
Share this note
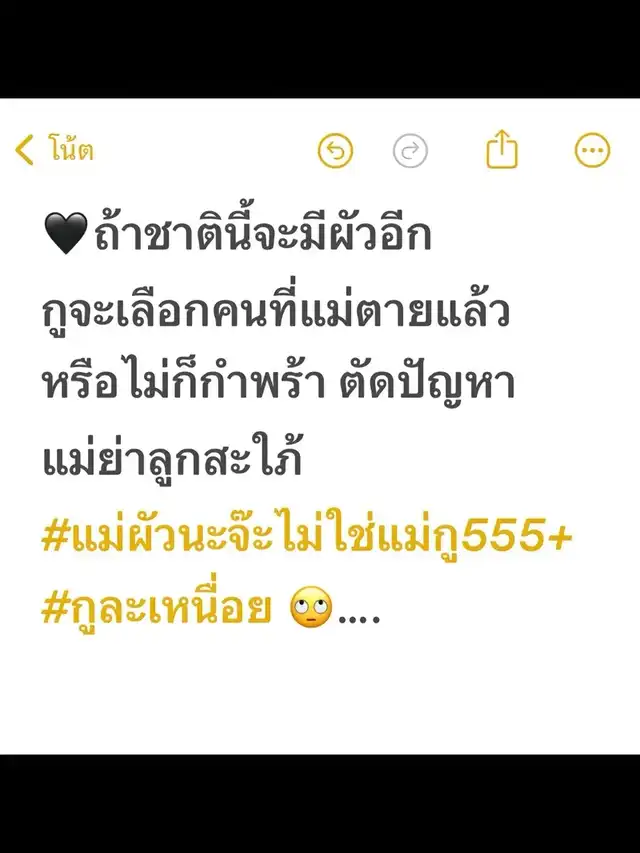(x=502, y=150)
